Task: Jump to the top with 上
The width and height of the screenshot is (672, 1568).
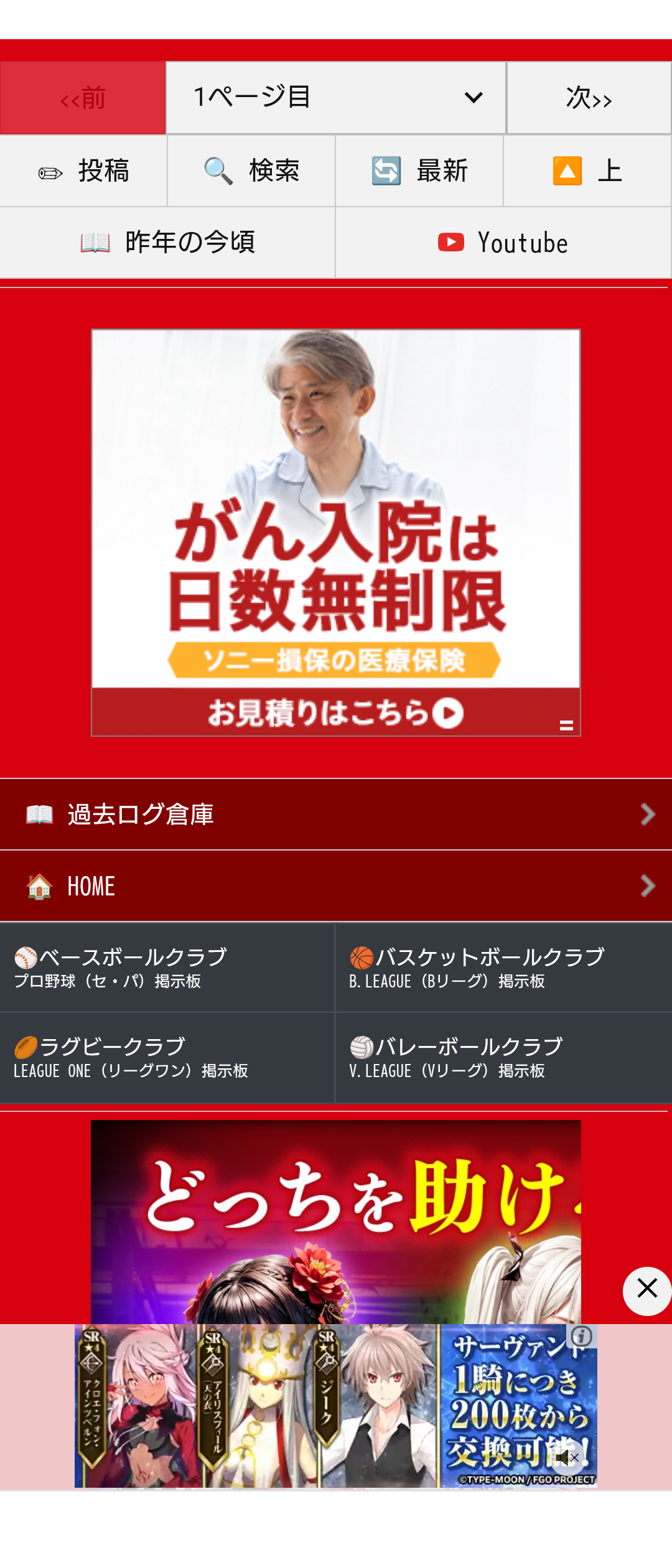Action: [587, 171]
